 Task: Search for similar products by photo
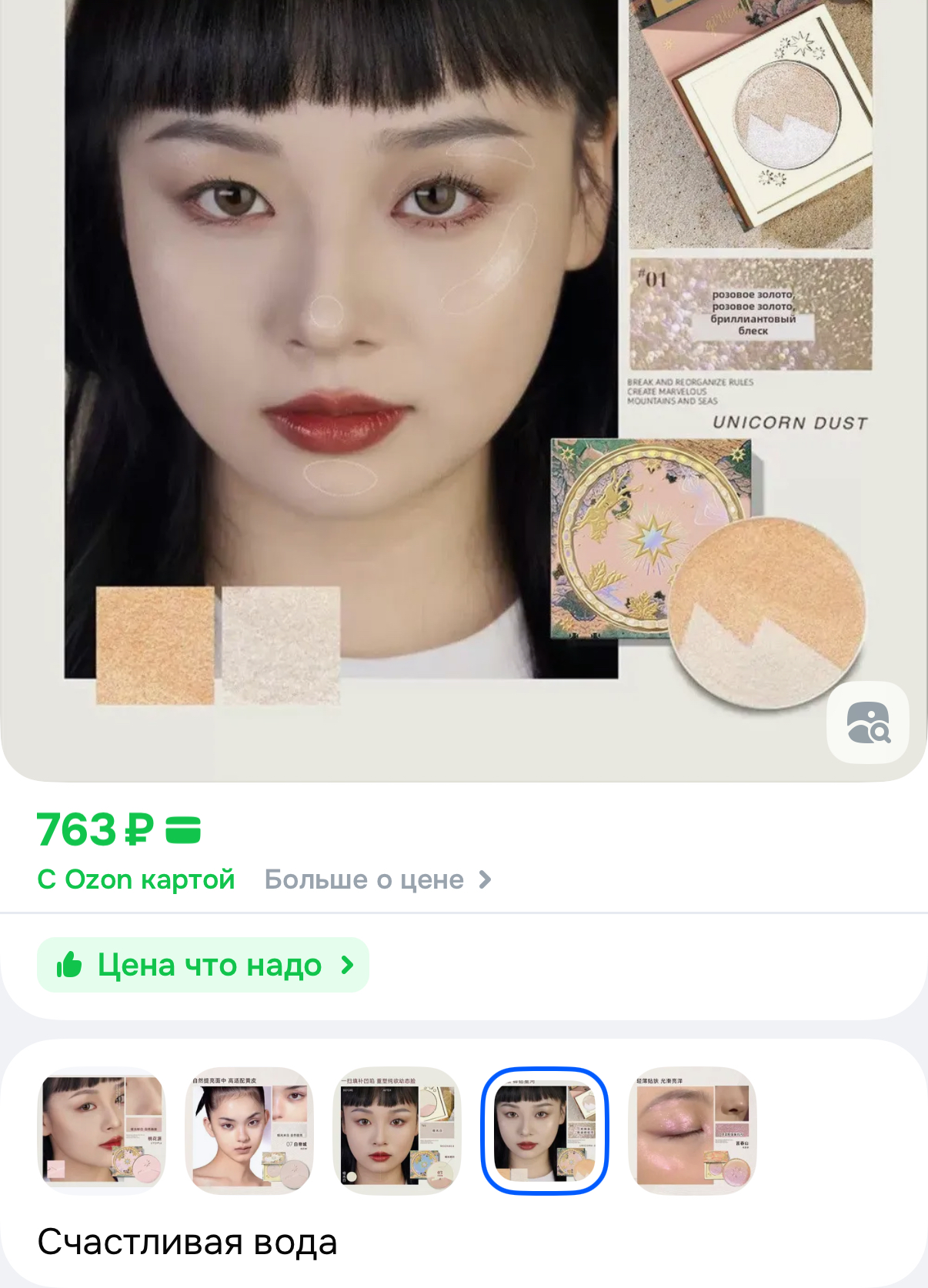click(x=867, y=722)
